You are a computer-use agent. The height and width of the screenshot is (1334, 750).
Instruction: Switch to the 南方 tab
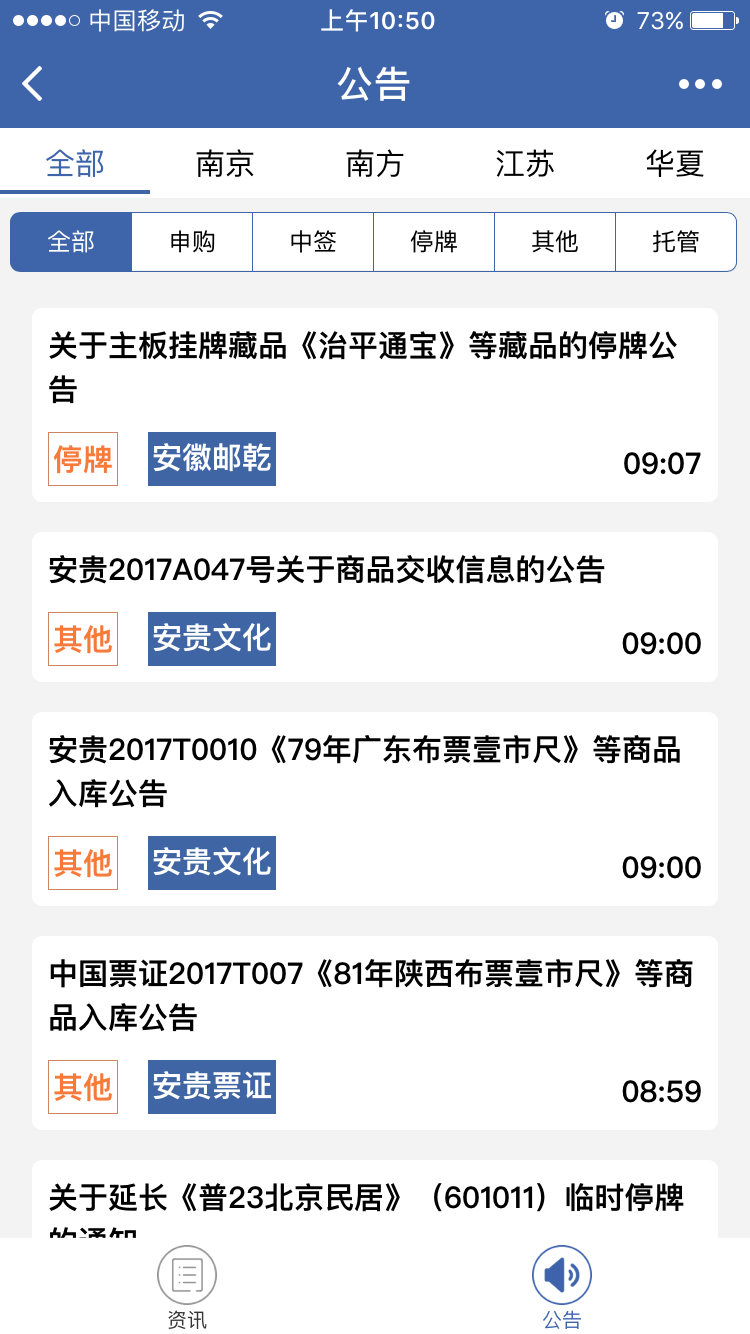375,164
